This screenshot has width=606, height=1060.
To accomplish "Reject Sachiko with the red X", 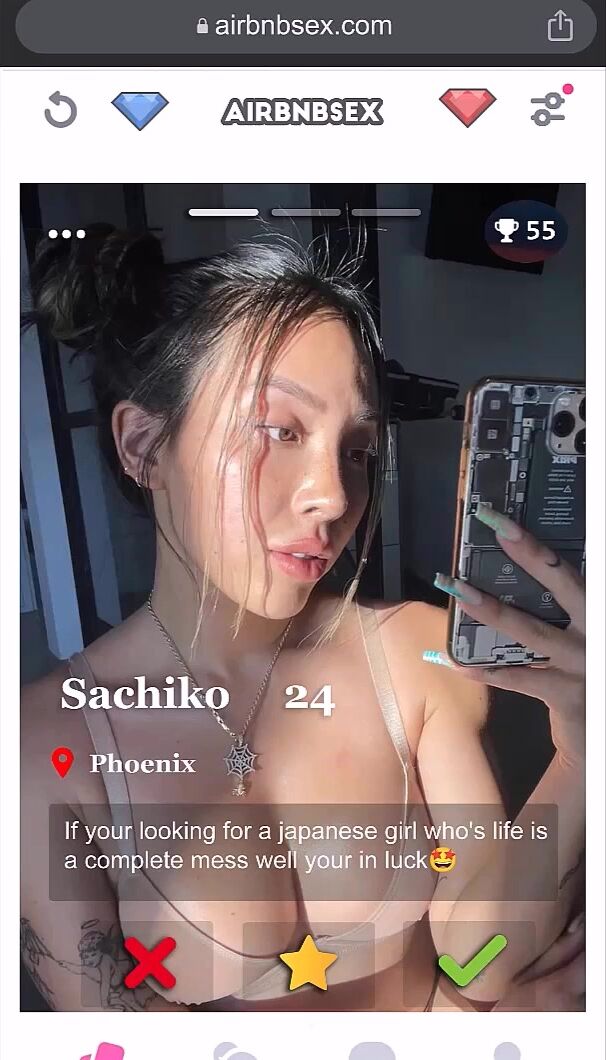I will point(148,963).
